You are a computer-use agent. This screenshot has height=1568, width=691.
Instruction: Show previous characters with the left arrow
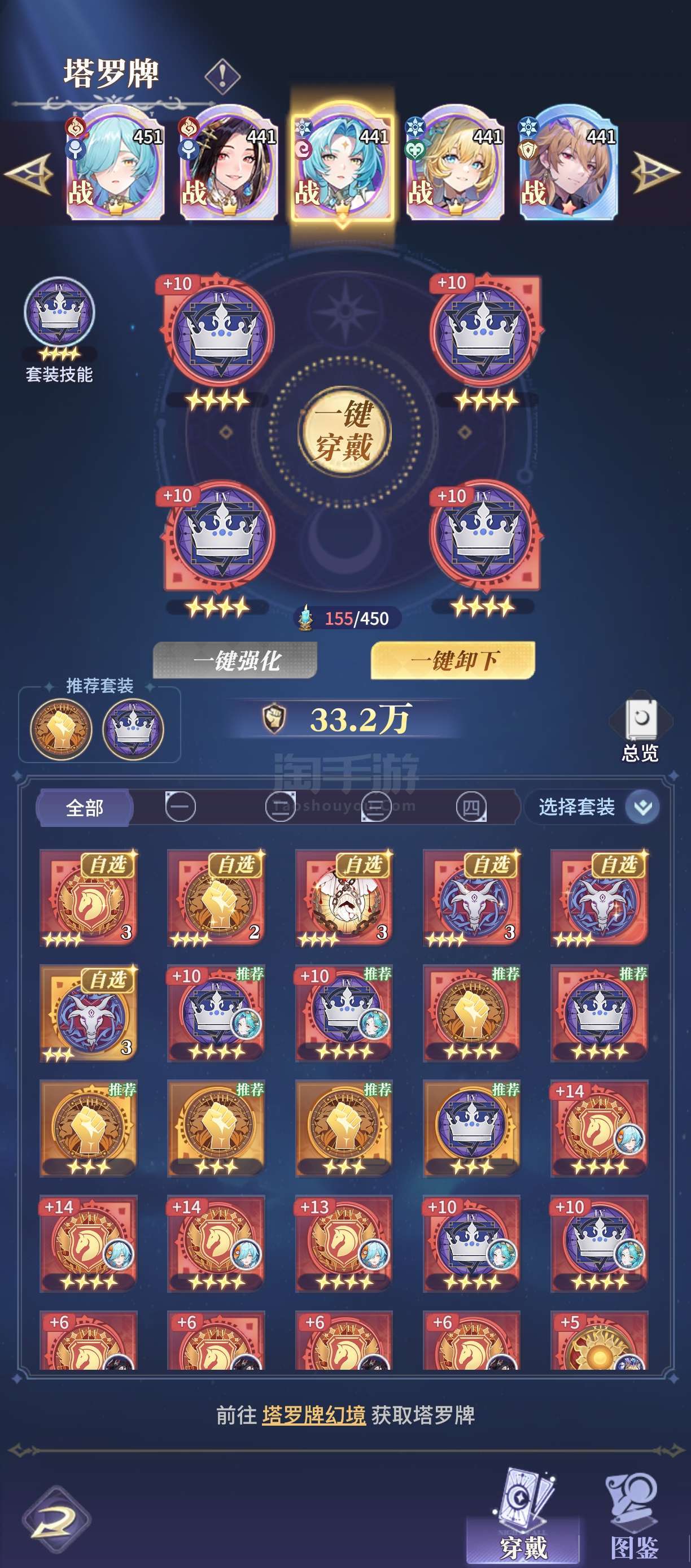[x=30, y=174]
